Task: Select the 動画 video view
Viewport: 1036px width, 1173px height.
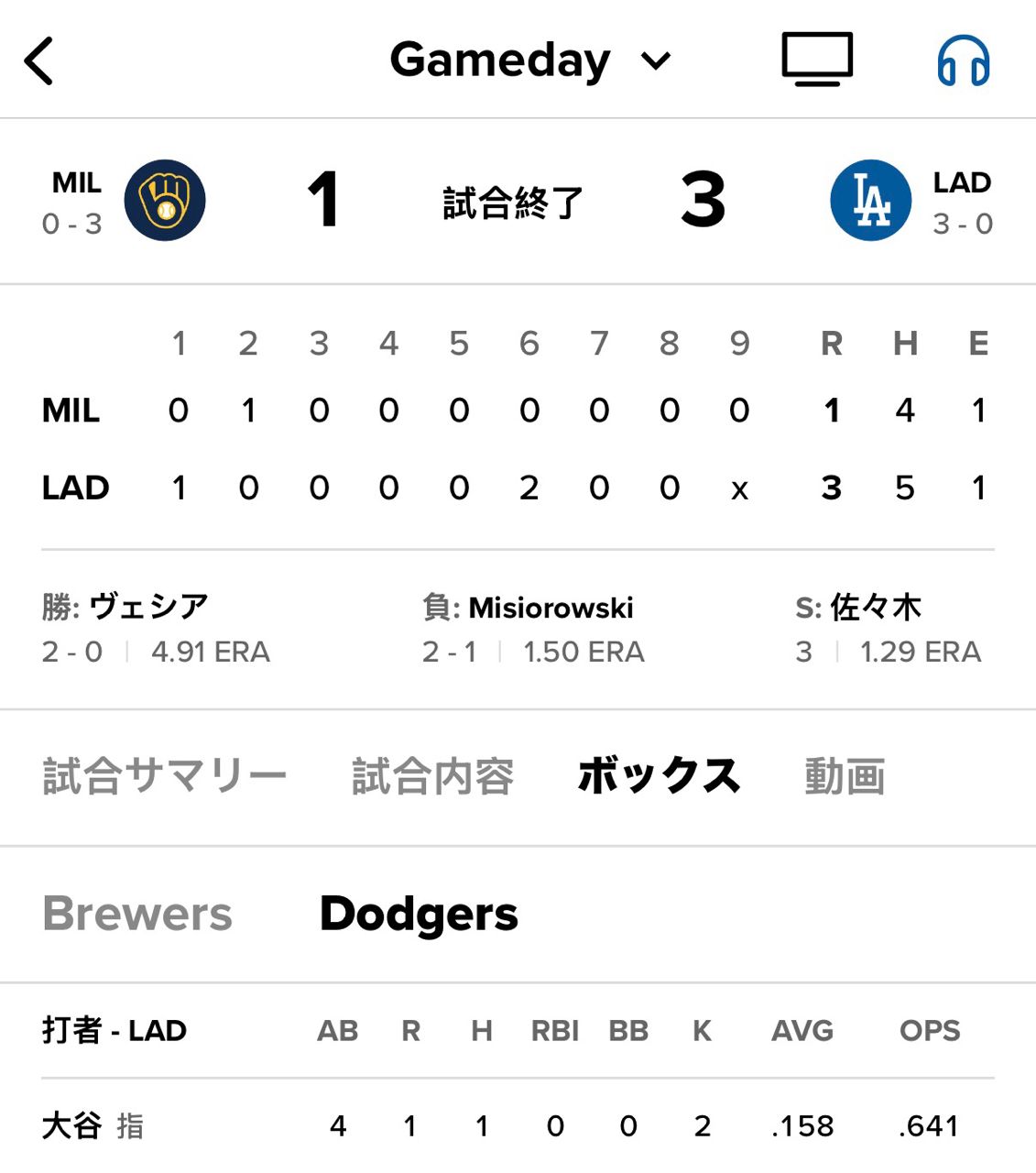Action: (x=845, y=776)
